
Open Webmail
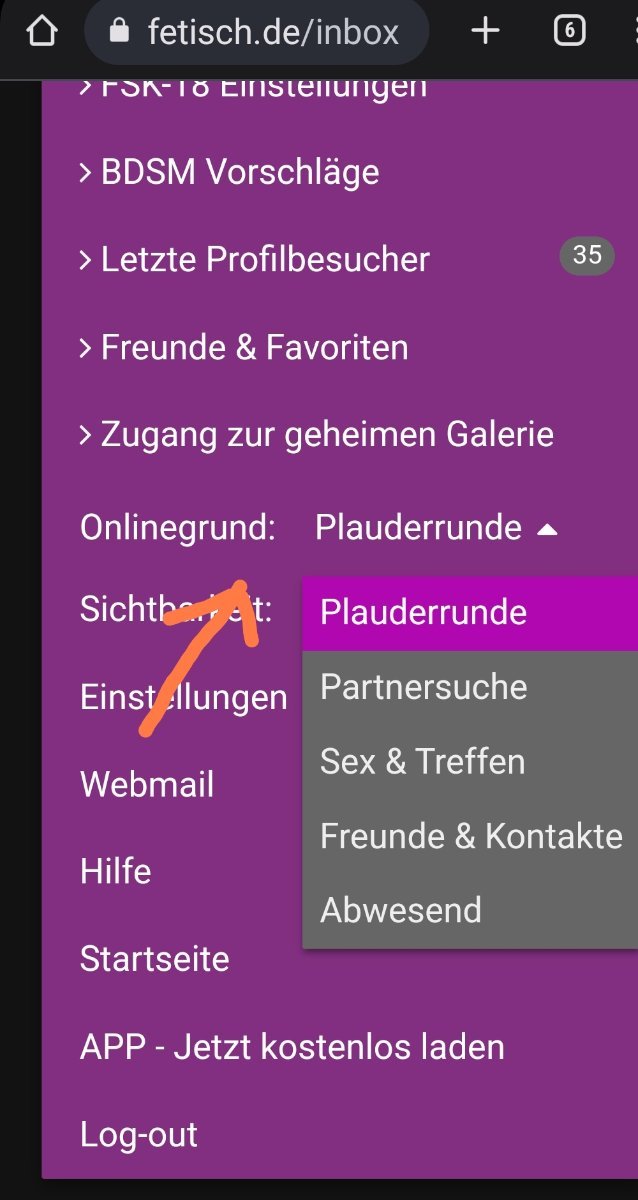point(147,784)
